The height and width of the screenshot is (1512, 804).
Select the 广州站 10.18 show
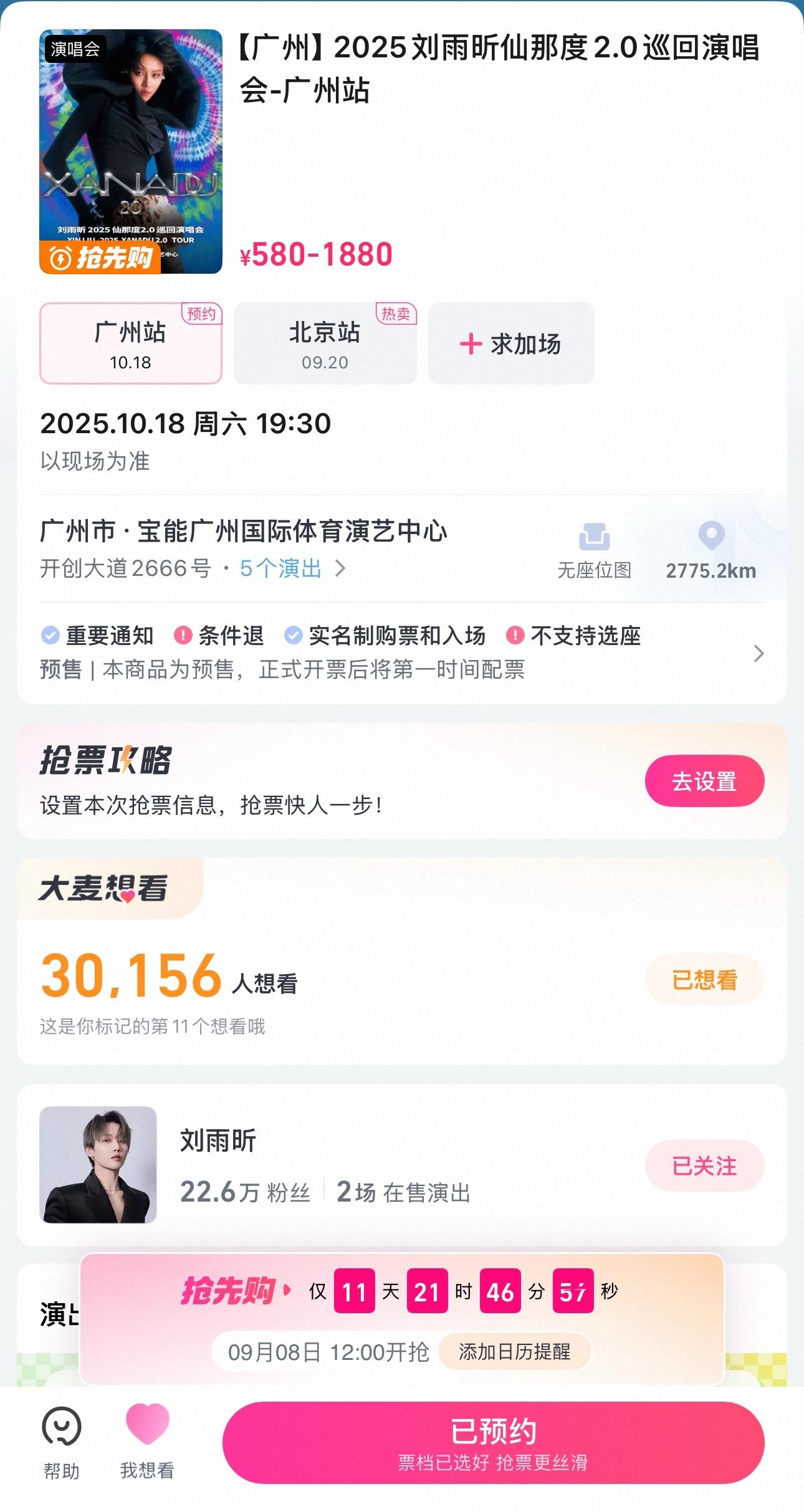coord(131,343)
